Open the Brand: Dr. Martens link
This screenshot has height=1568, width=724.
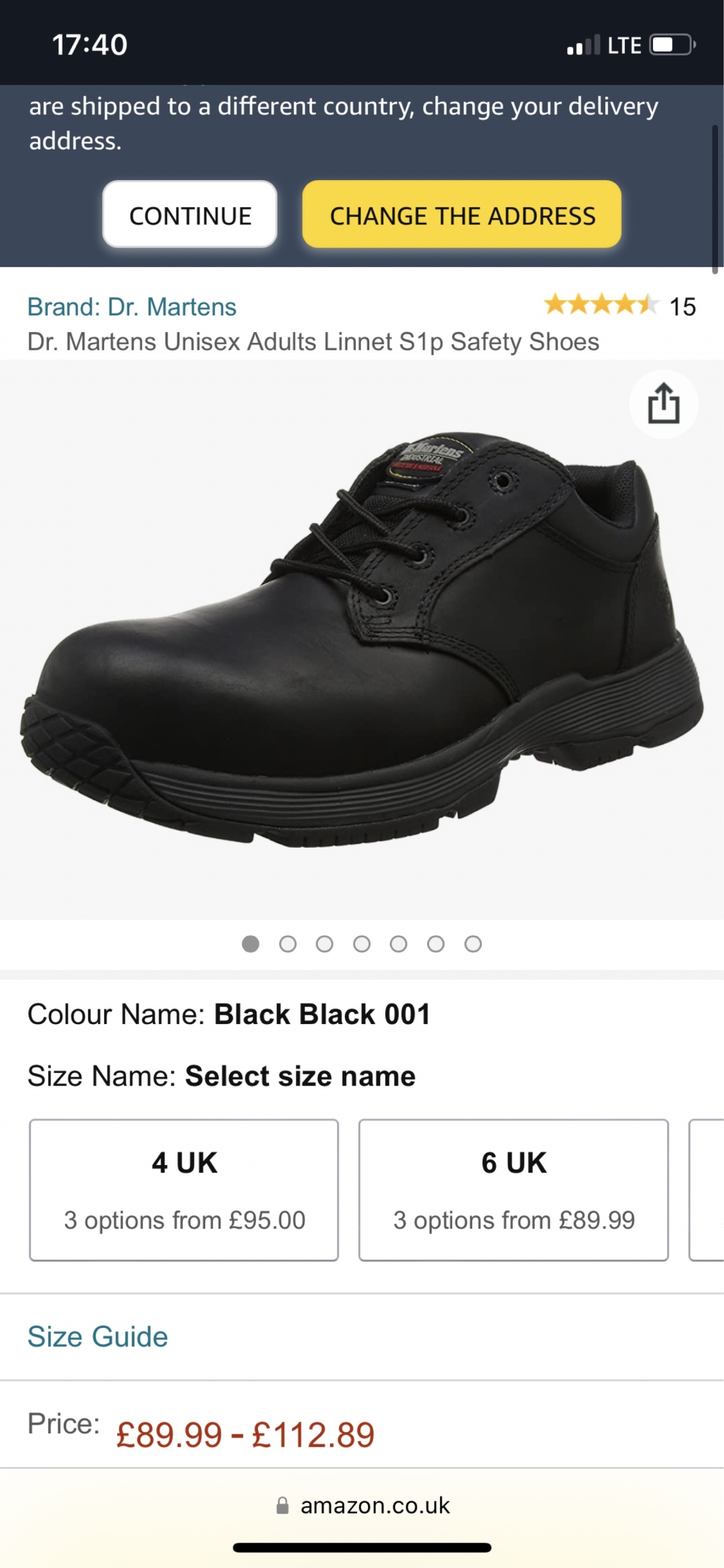(132, 307)
